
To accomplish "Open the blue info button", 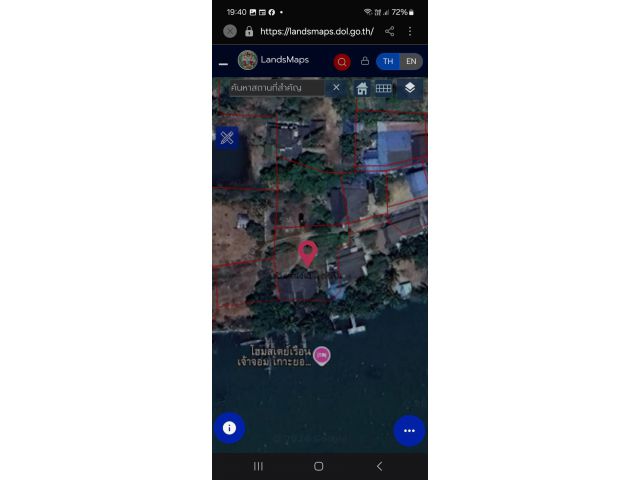I will pyautogui.click(x=229, y=428).
